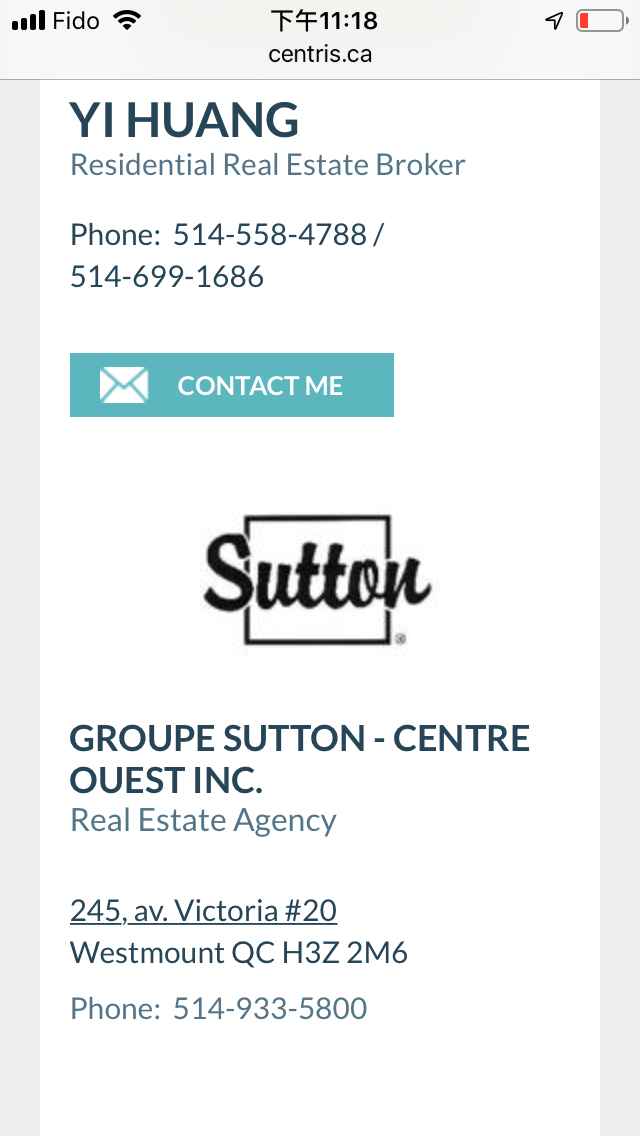Viewport: 640px width, 1136px height.
Task: Open the 245, av. Victoria #20 address link
Action: (x=203, y=911)
